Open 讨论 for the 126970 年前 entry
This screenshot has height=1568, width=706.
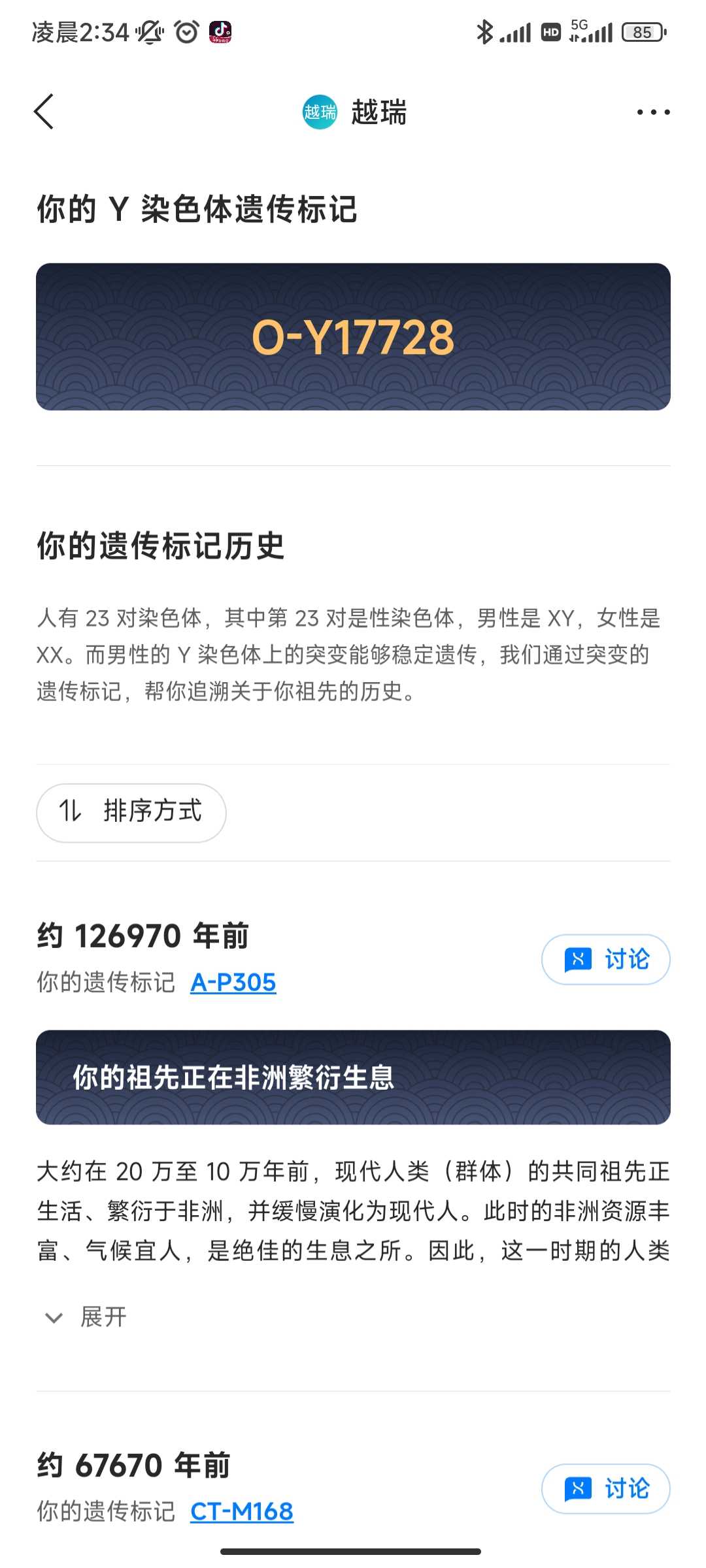point(605,959)
